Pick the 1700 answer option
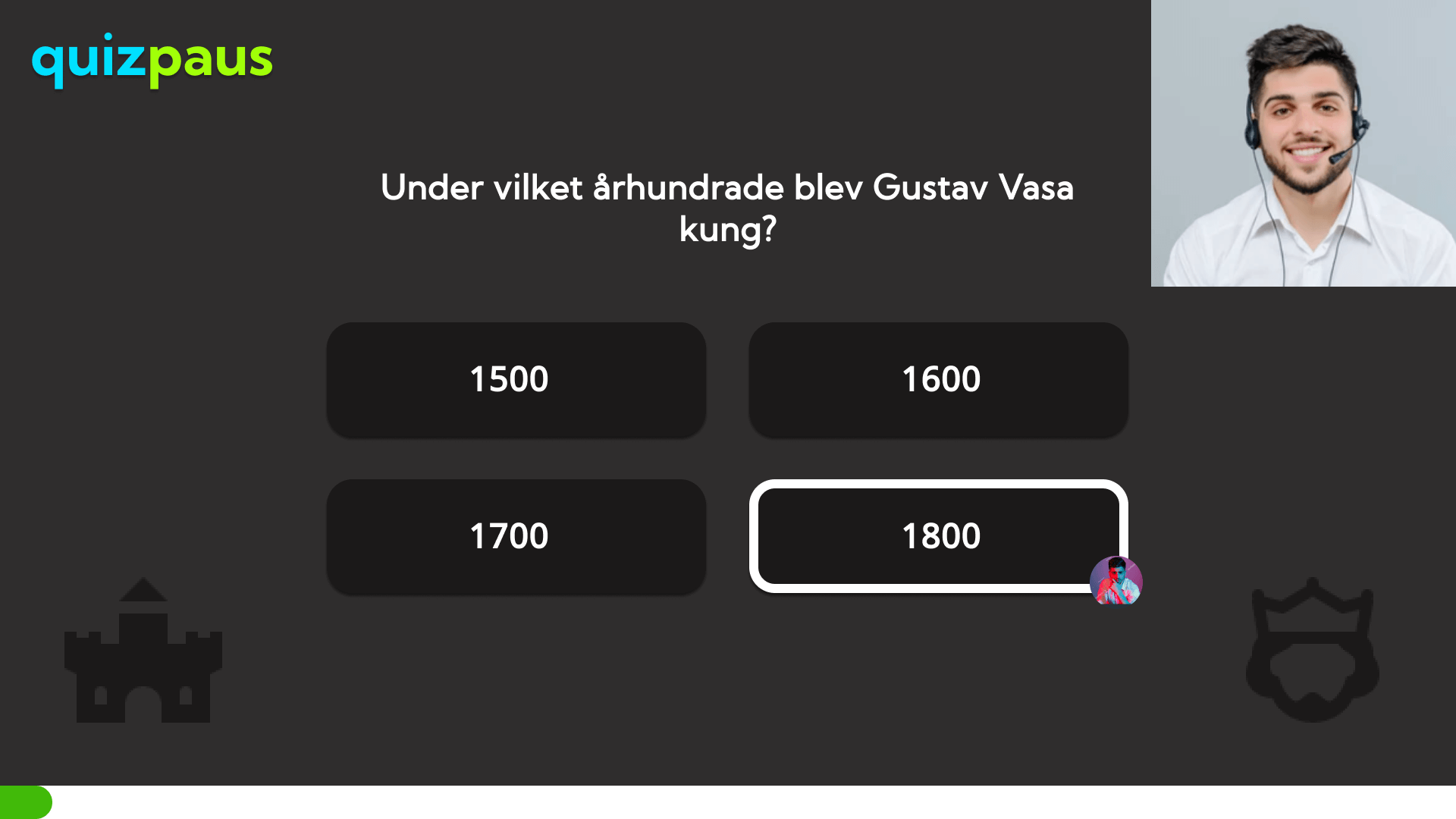This screenshot has height=819, width=1456. pyautogui.click(x=516, y=536)
